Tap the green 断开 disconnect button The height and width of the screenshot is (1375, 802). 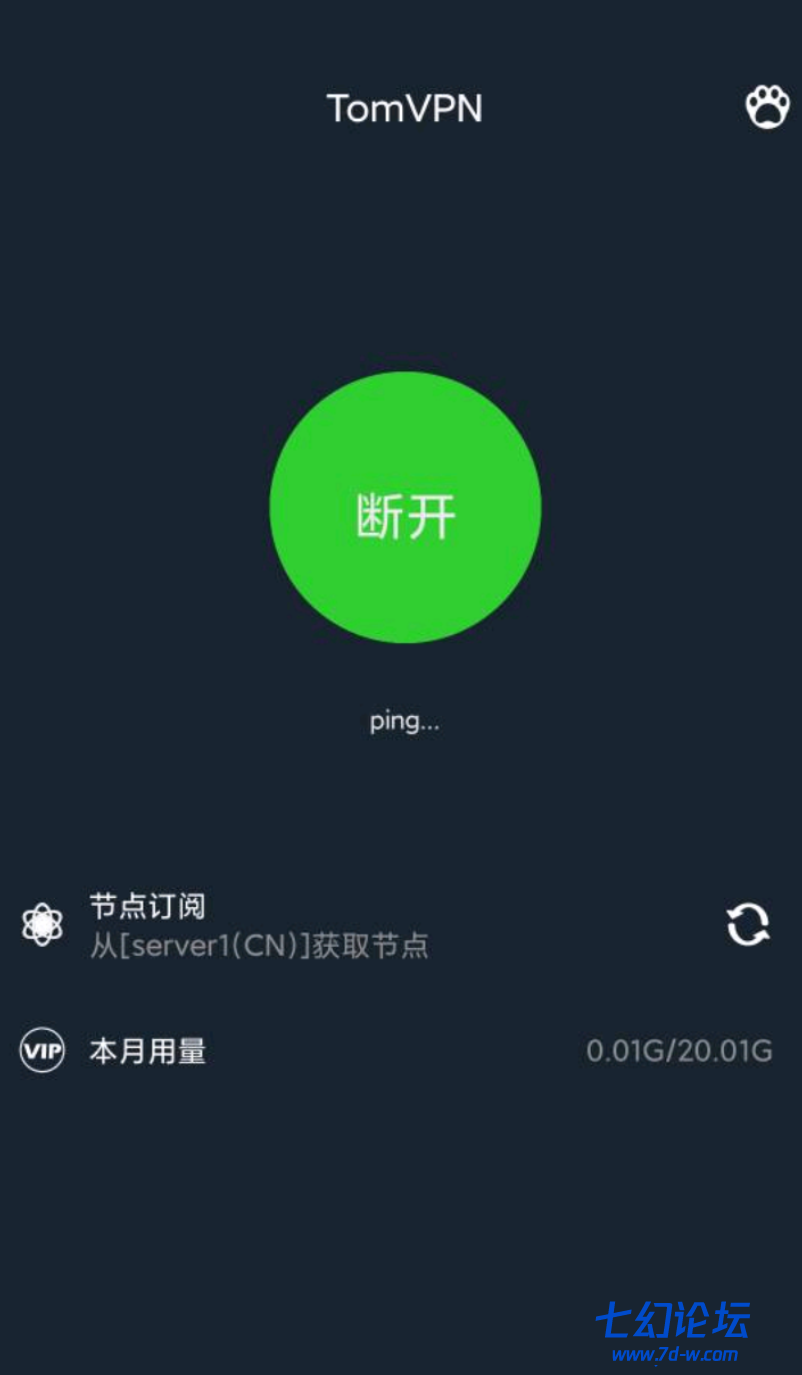click(x=405, y=508)
